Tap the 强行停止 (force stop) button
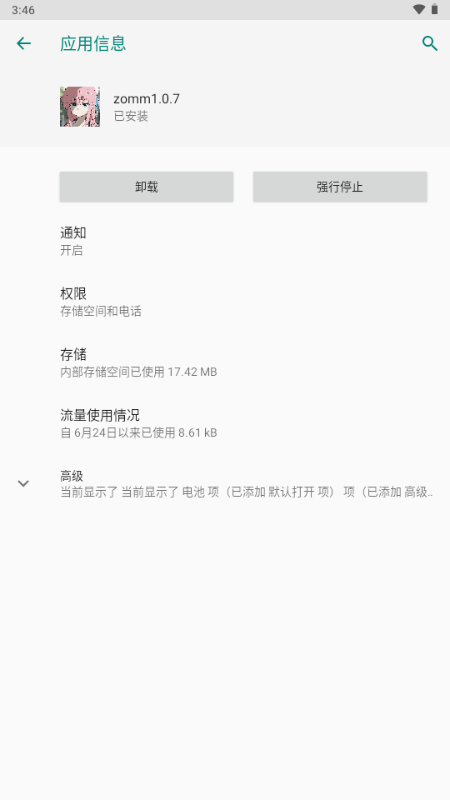The height and width of the screenshot is (800, 450). tap(340, 187)
